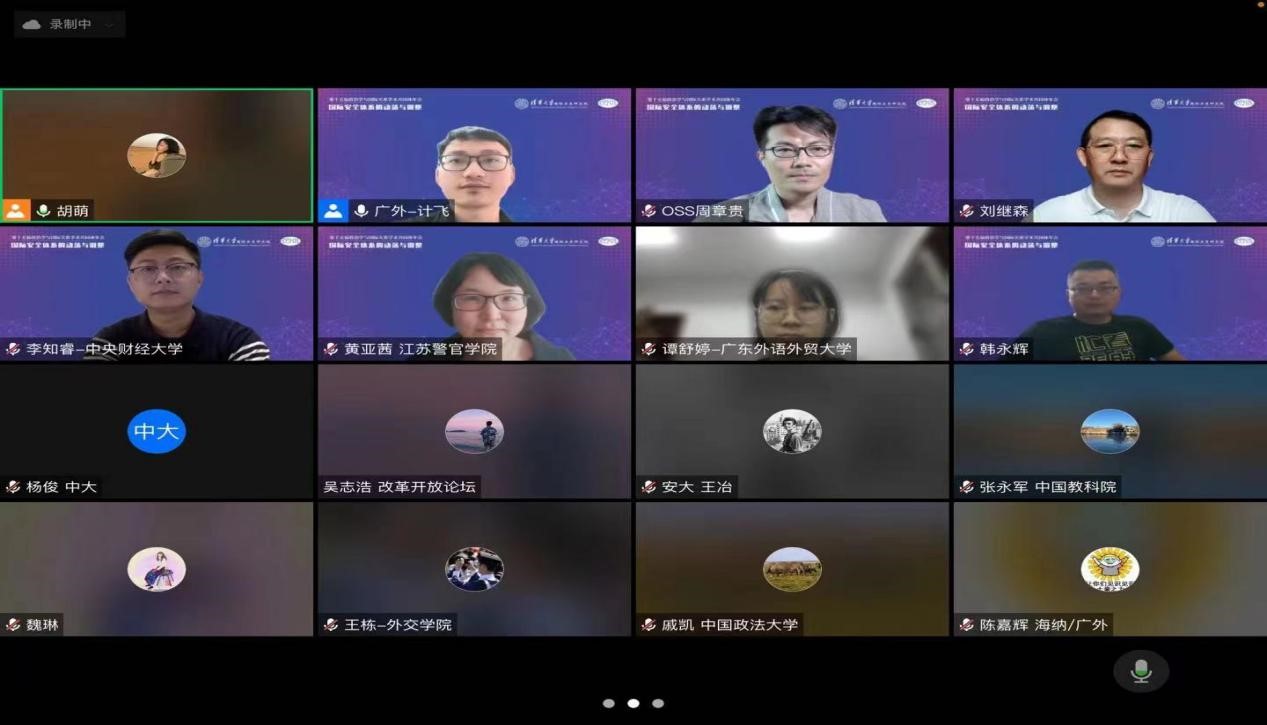Open the recording status dropdown
The height and width of the screenshot is (725, 1267).
click(x=69, y=24)
